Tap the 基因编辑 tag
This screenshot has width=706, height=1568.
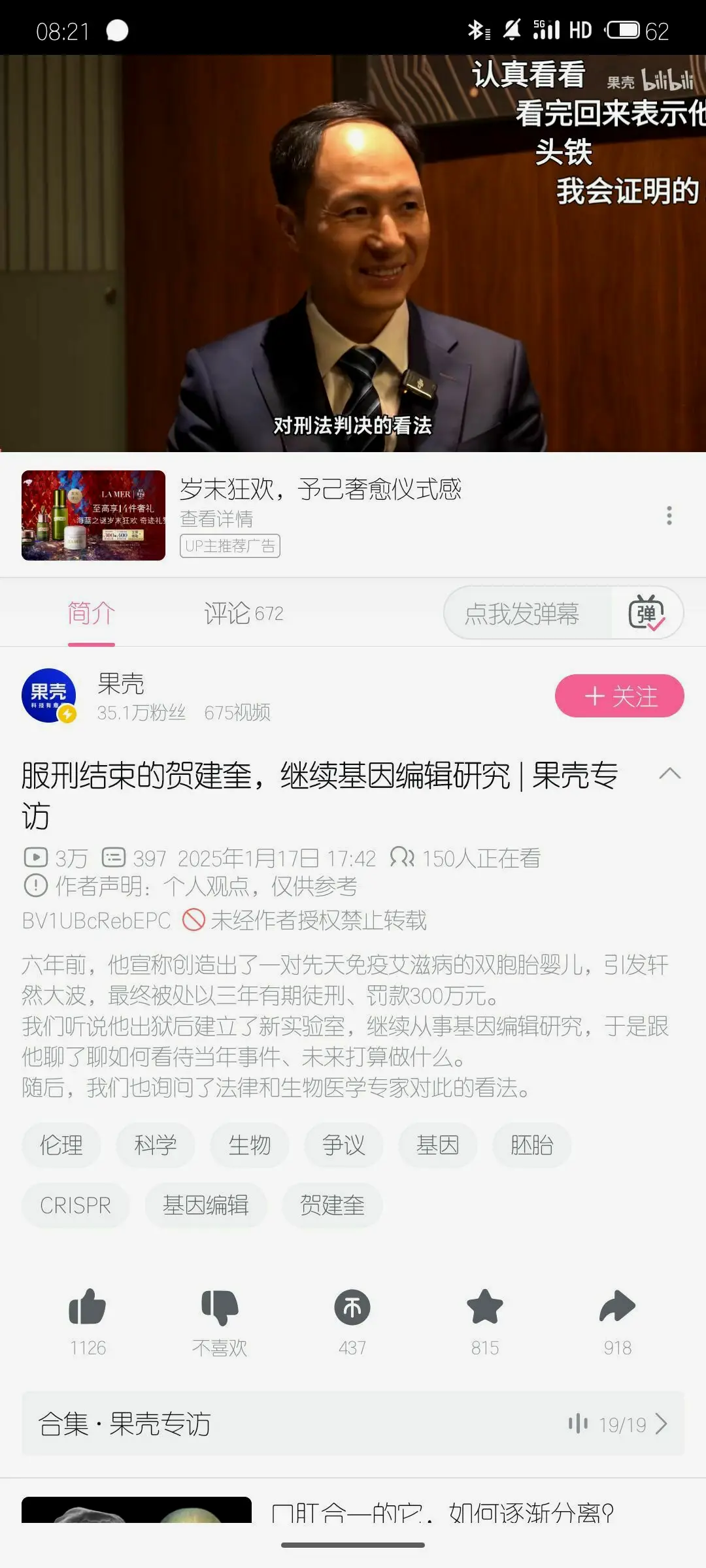(x=206, y=1205)
